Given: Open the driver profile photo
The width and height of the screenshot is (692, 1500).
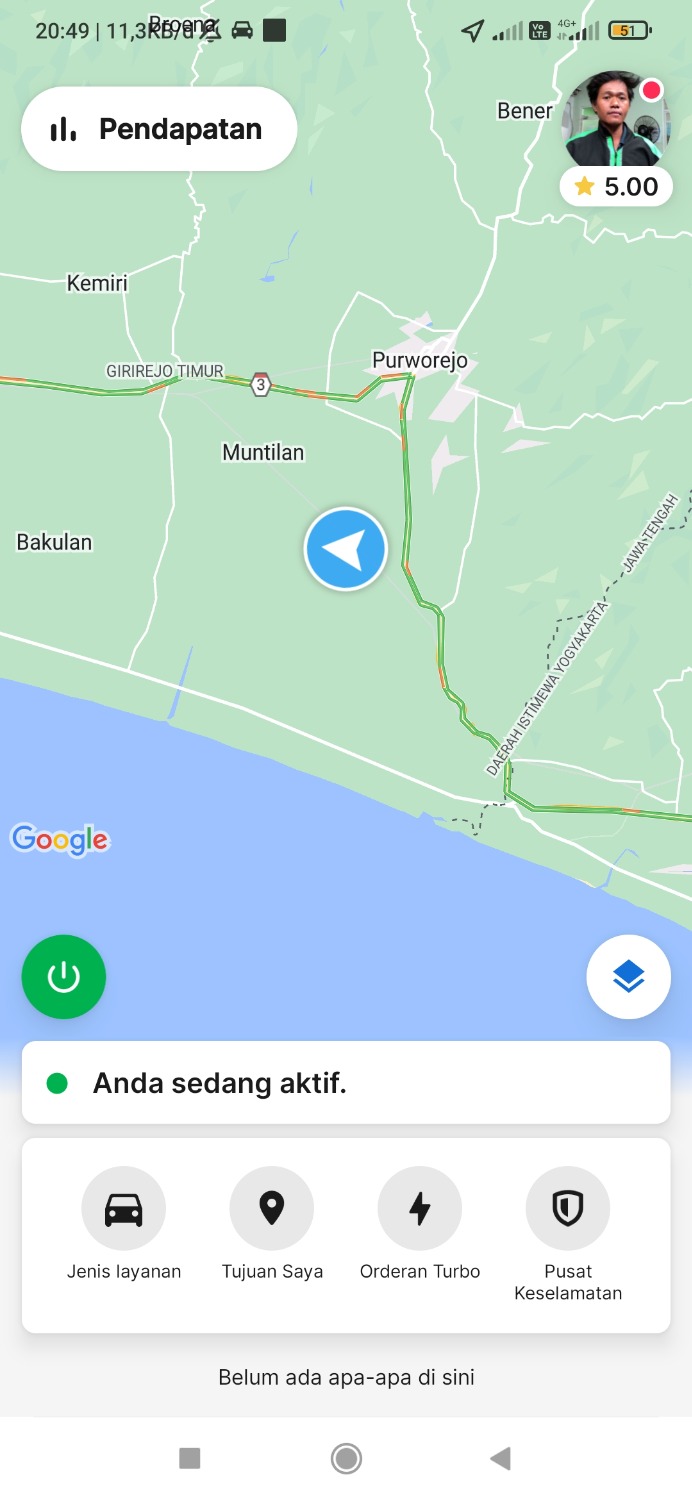Looking at the screenshot, I should click(x=614, y=120).
